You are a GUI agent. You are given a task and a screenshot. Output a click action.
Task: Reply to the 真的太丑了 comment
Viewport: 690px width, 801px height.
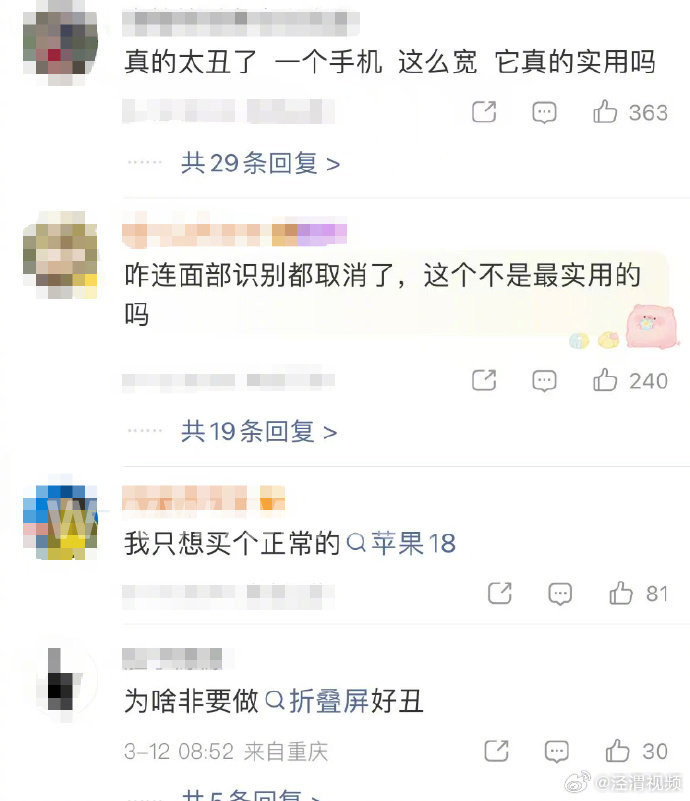(544, 112)
